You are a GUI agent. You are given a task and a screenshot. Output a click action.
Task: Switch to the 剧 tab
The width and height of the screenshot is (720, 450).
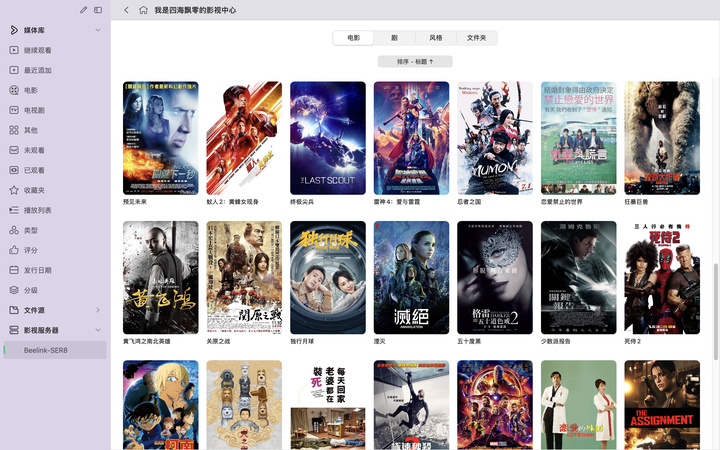(x=394, y=37)
